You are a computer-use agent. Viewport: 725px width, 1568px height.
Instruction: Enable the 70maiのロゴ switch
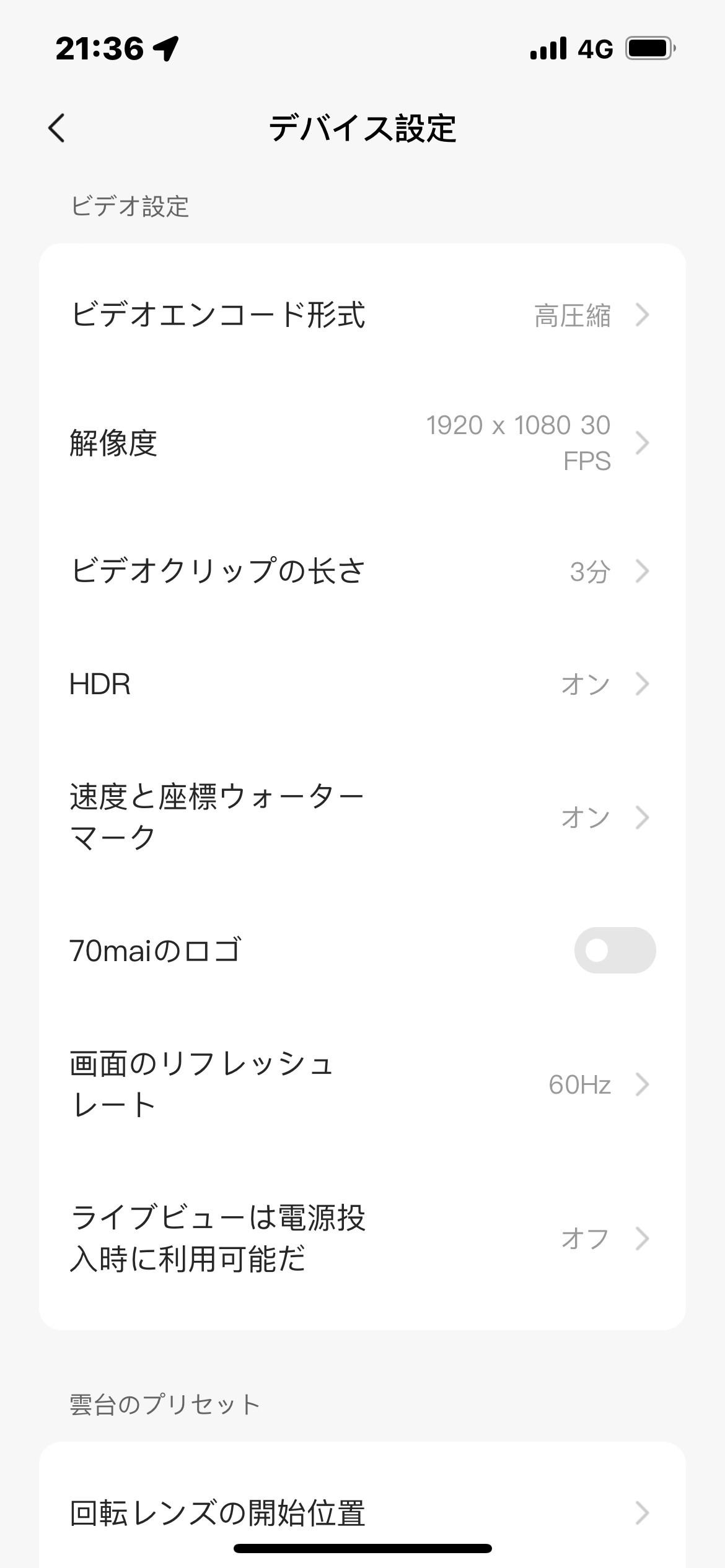click(x=615, y=950)
